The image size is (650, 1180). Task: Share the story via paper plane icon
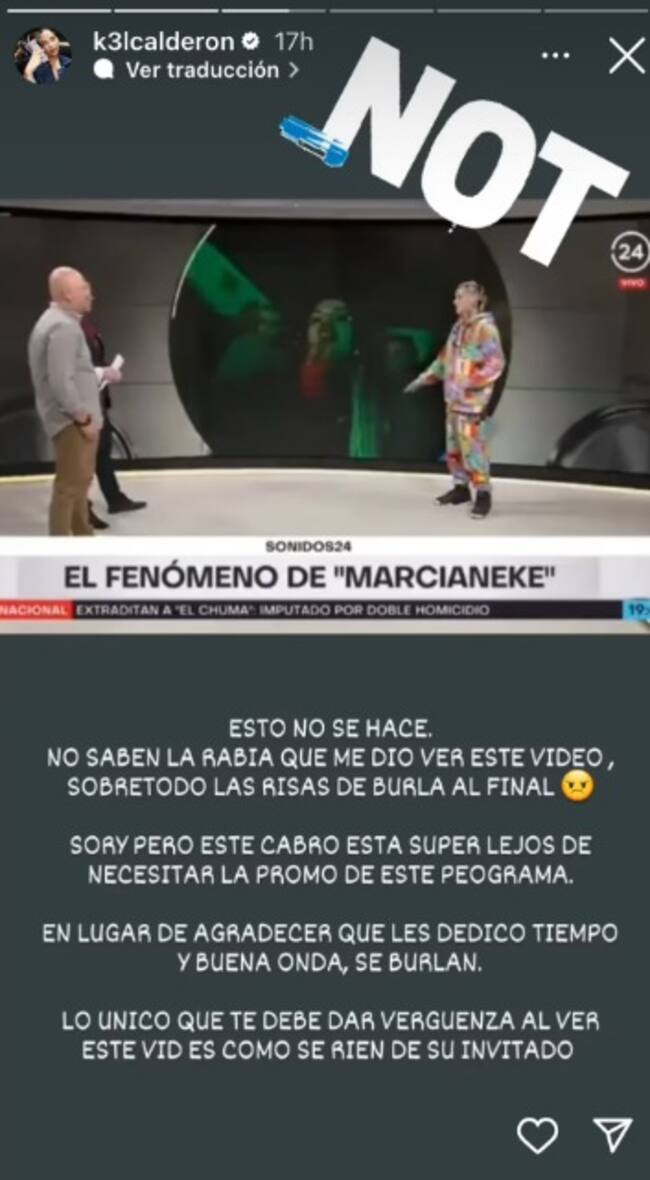612,1134
